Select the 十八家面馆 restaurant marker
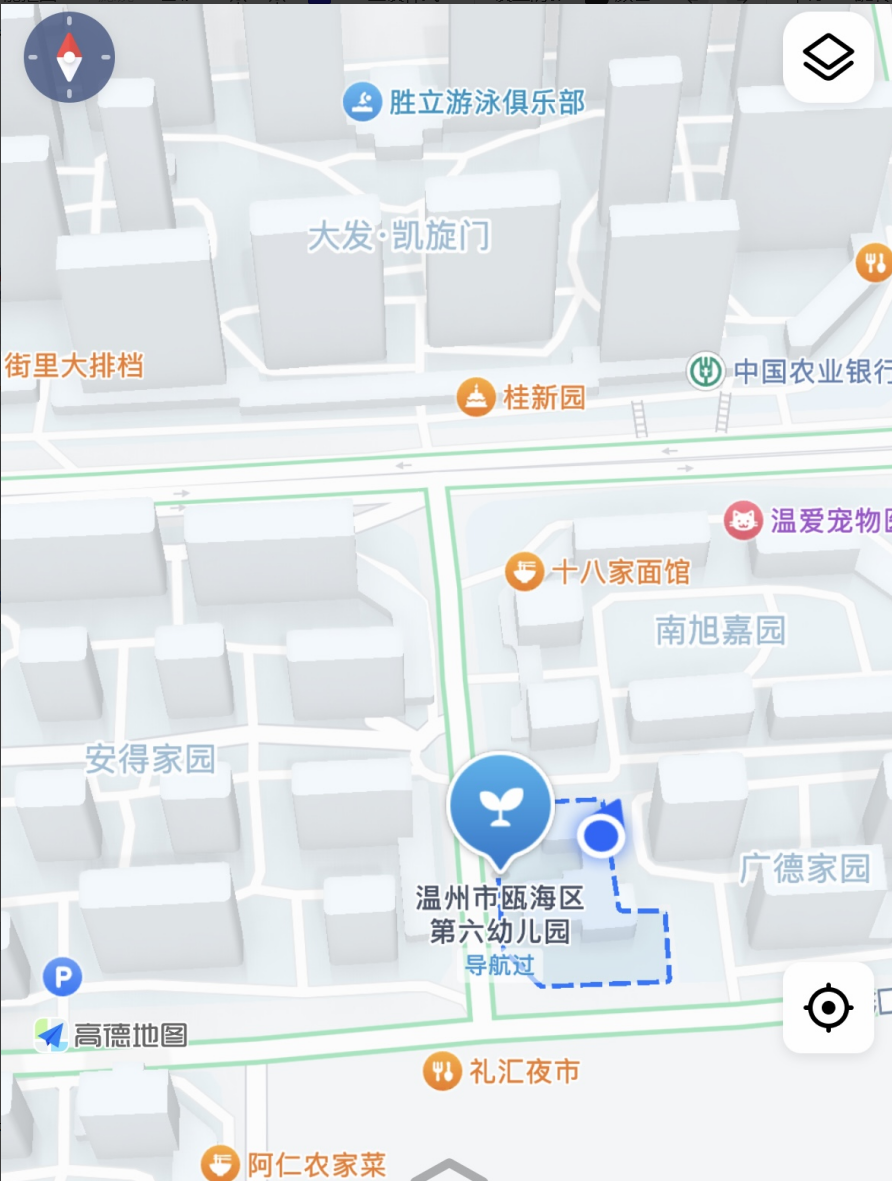892x1181 pixels. coord(525,572)
